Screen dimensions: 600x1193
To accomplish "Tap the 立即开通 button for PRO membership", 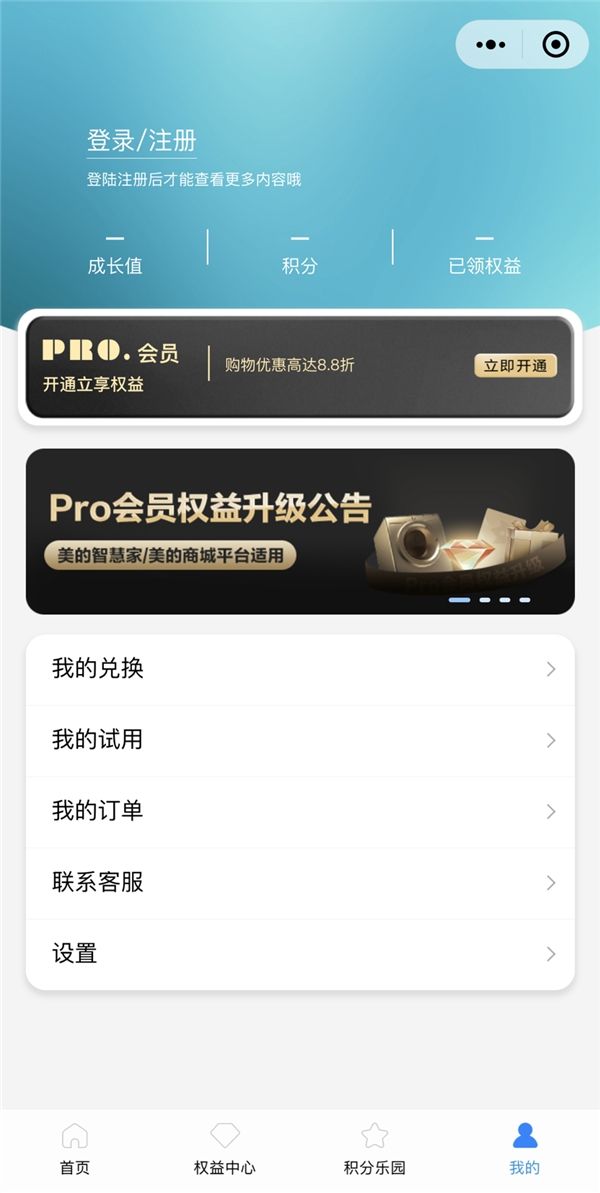I will click(515, 366).
